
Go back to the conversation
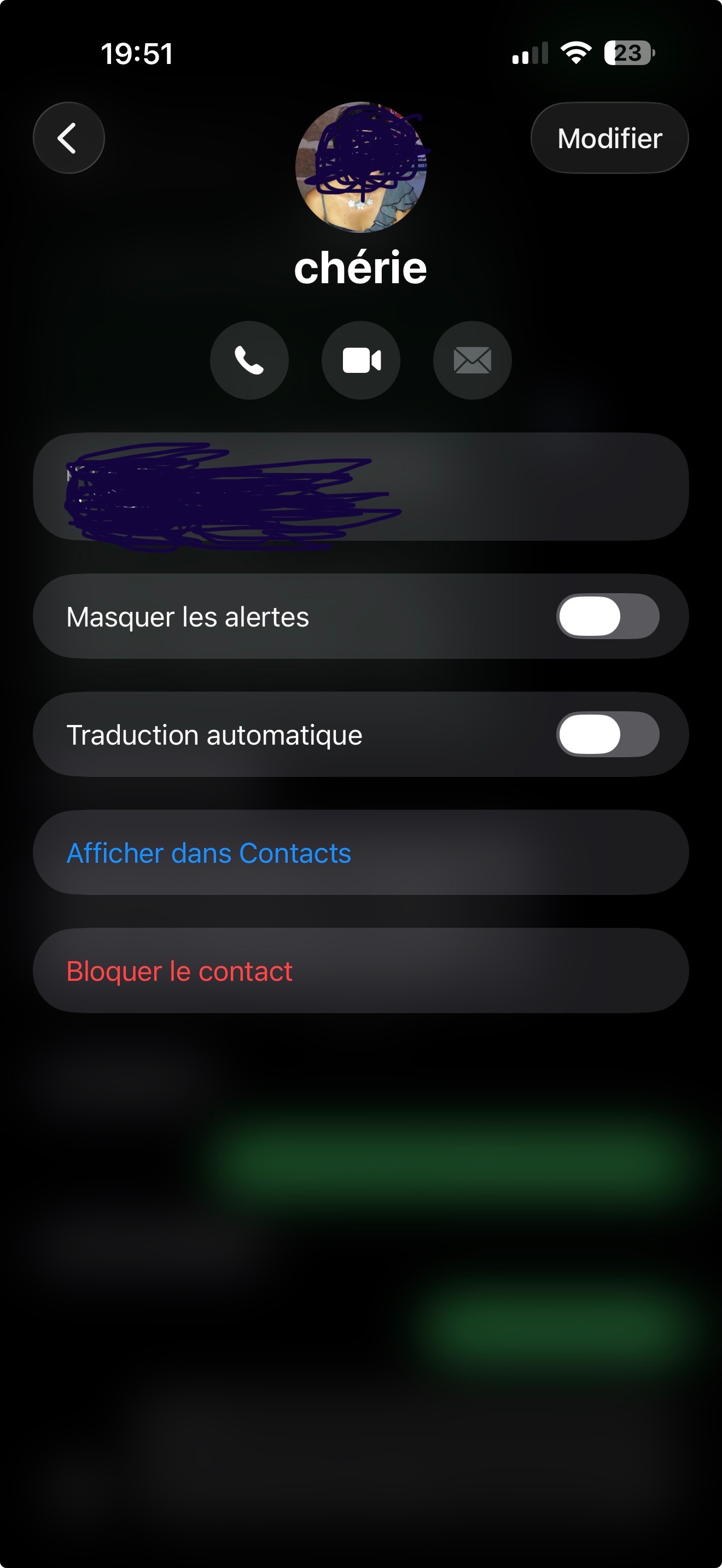pyautogui.click(x=68, y=138)
